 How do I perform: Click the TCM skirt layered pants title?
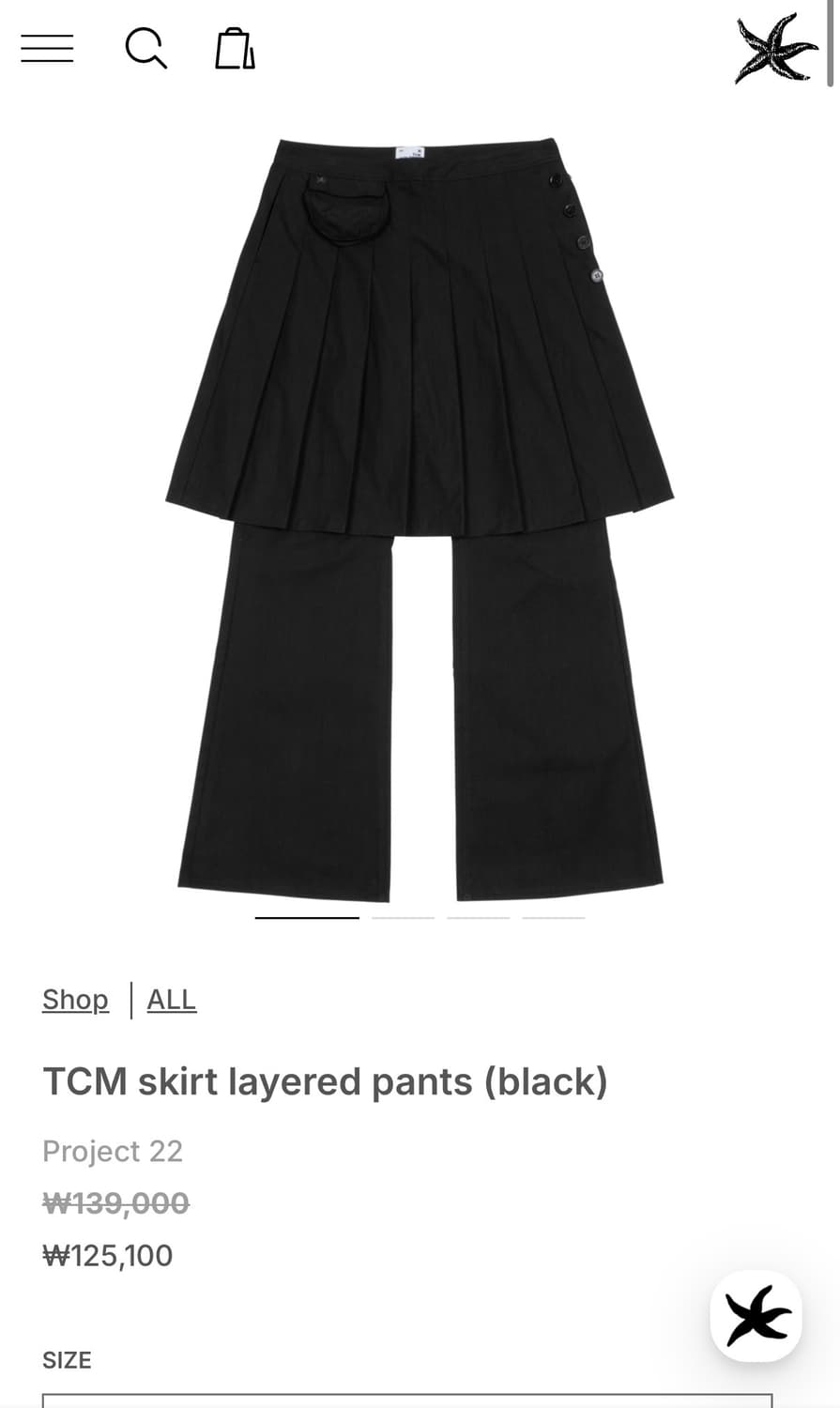[x=326, y=1081]
